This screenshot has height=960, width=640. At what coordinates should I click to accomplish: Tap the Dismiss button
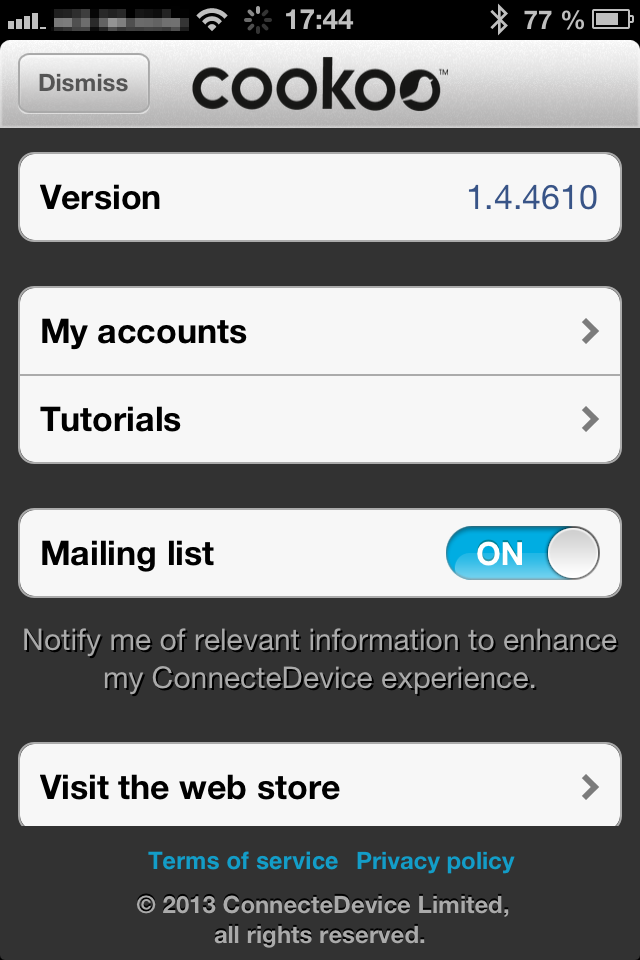[84, 83]
